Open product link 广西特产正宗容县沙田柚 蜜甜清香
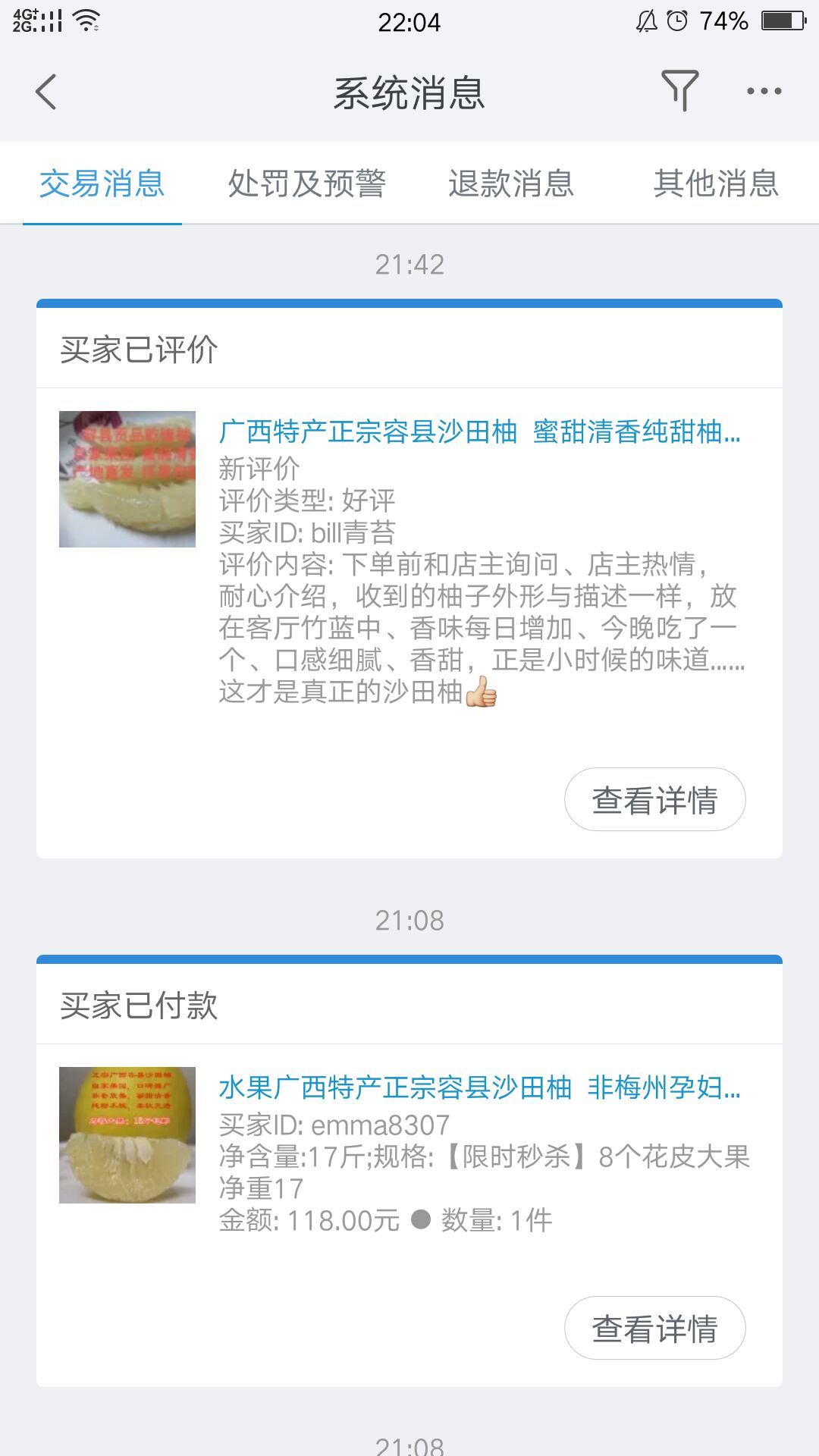Image resolution: width=819 pixels, height=1456 pixels. click(x=479, y=431)
